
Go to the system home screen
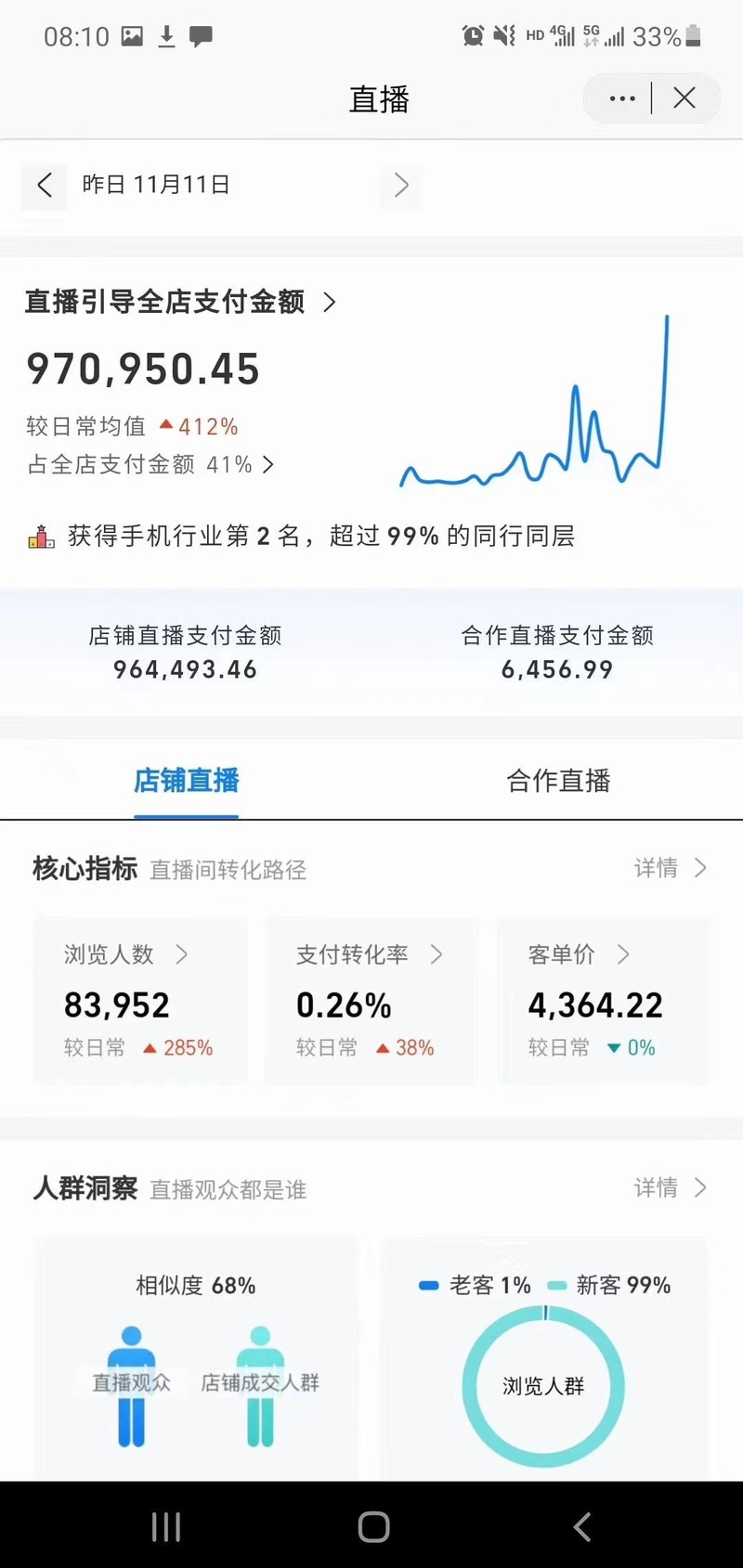tap(373, 1526)
